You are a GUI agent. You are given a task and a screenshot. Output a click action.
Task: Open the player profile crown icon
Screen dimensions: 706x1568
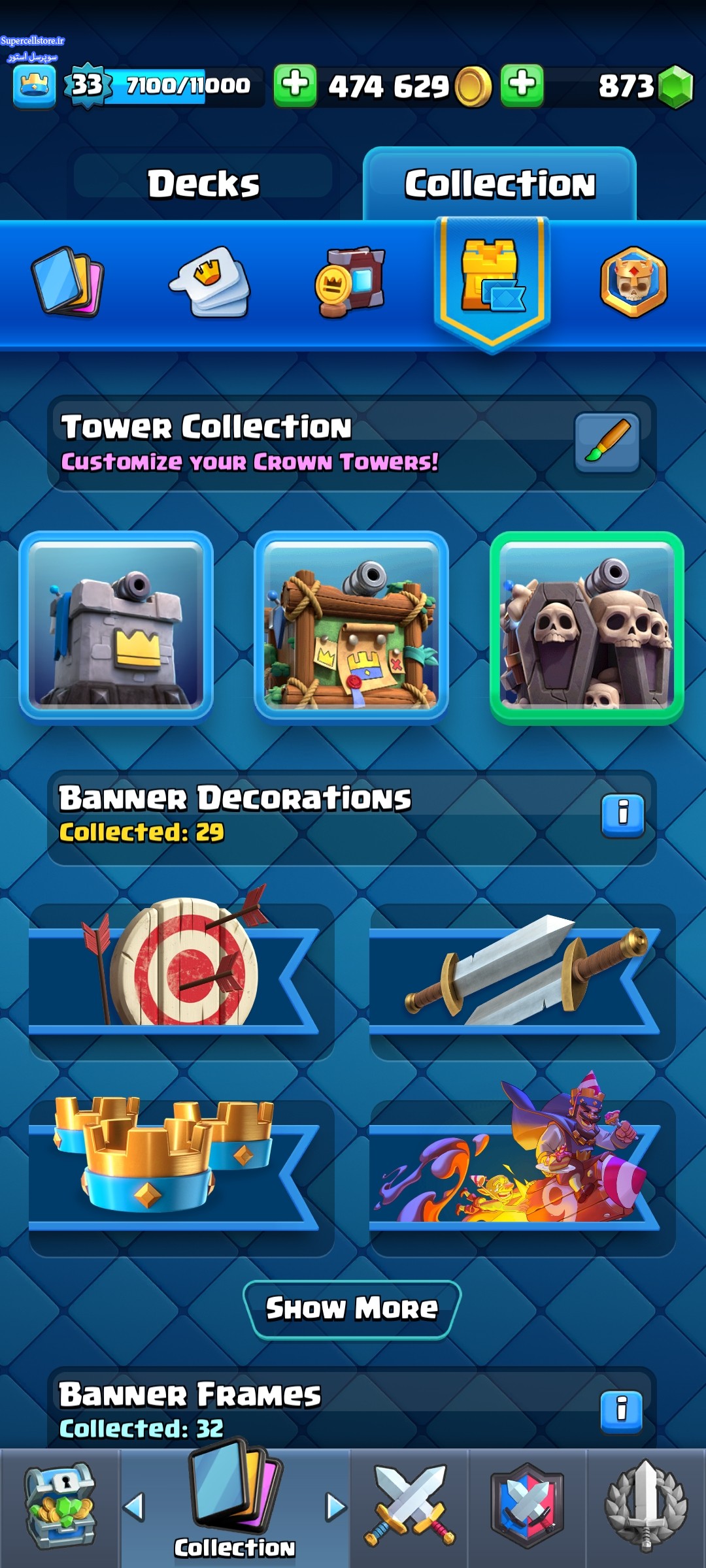click(34, 86)
